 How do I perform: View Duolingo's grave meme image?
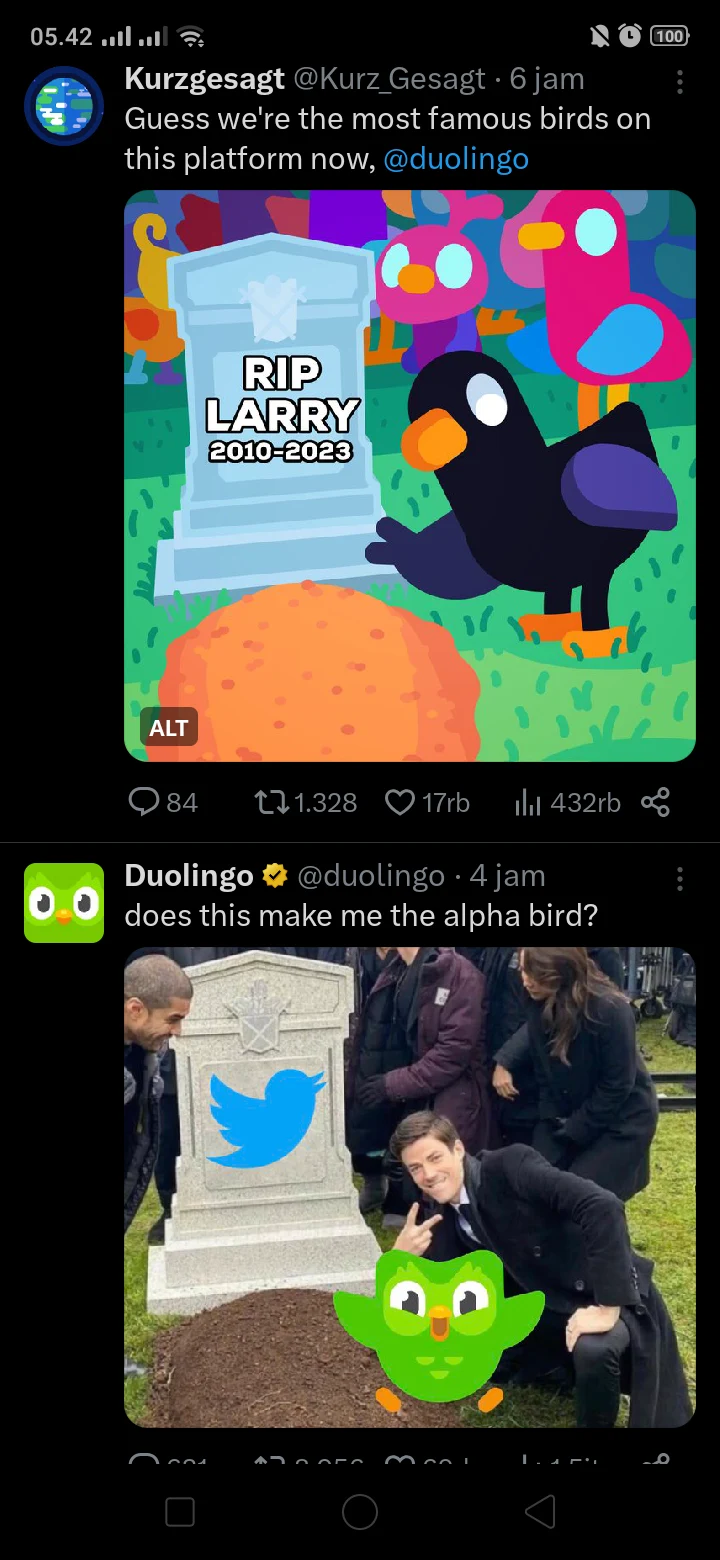pos(410,1187)
